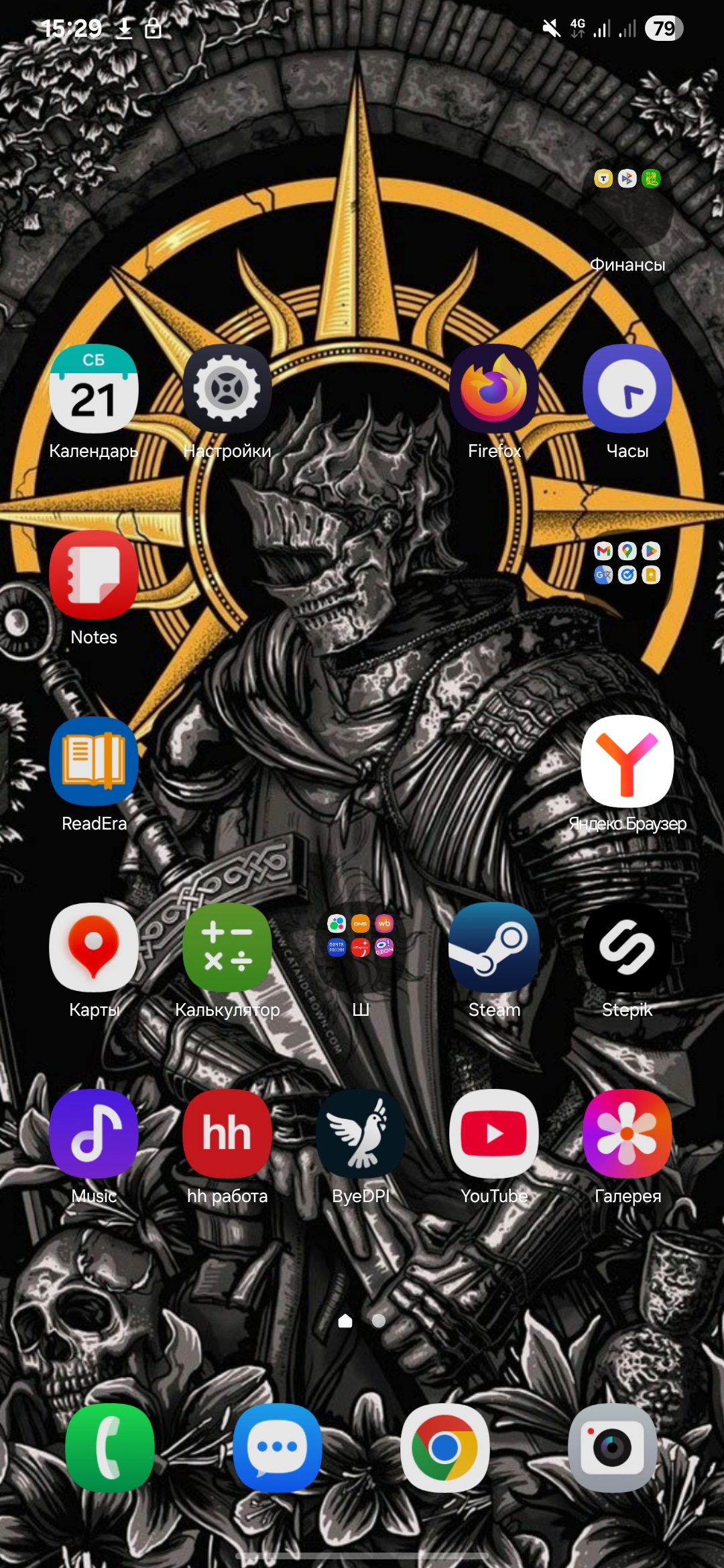The image size is (724, 1568).
Task: Launch Chrome from the dock
Action: click(445, 1448)
